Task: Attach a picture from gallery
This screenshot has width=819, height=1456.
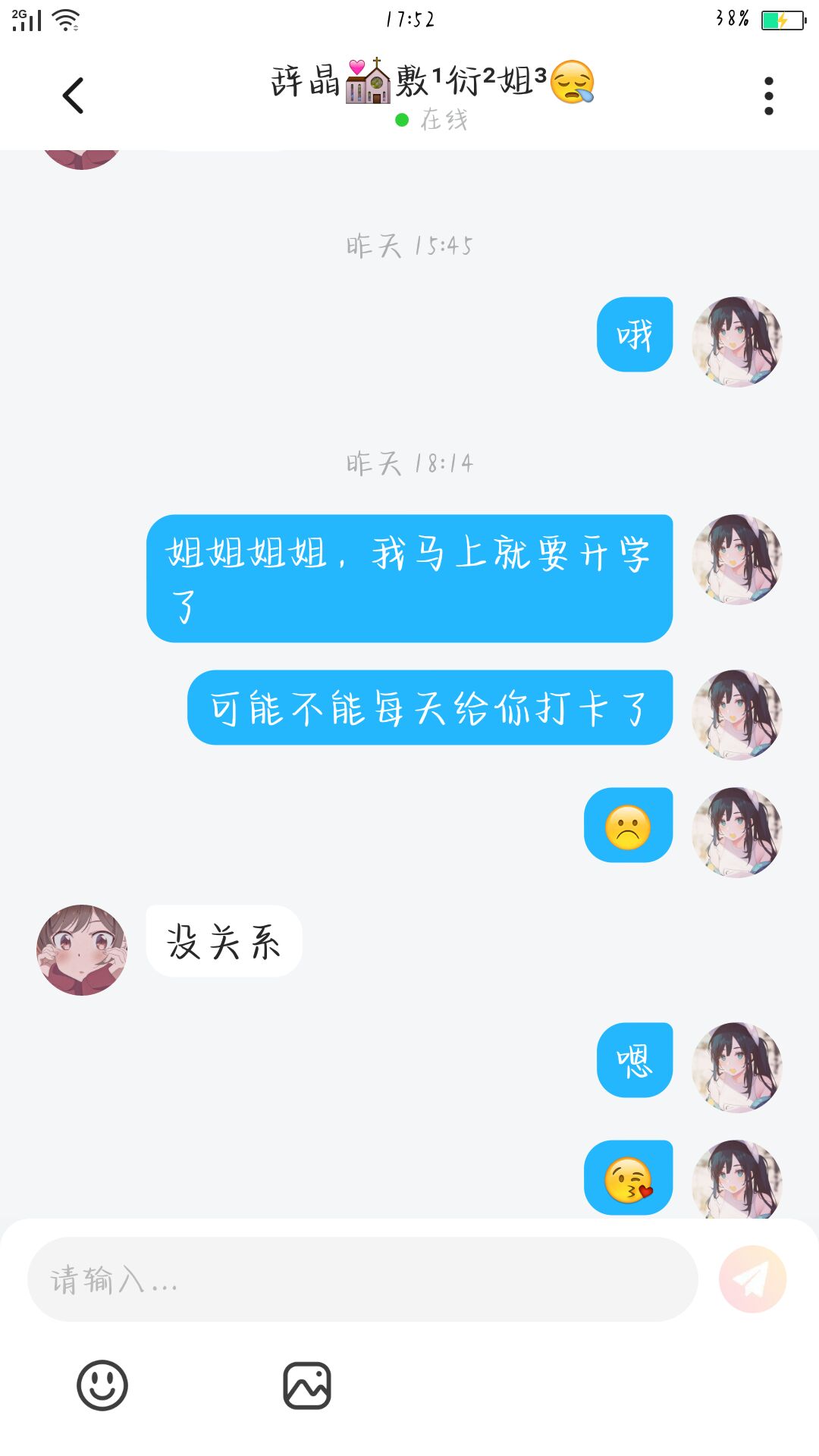Action: [x=307, y=1385]
